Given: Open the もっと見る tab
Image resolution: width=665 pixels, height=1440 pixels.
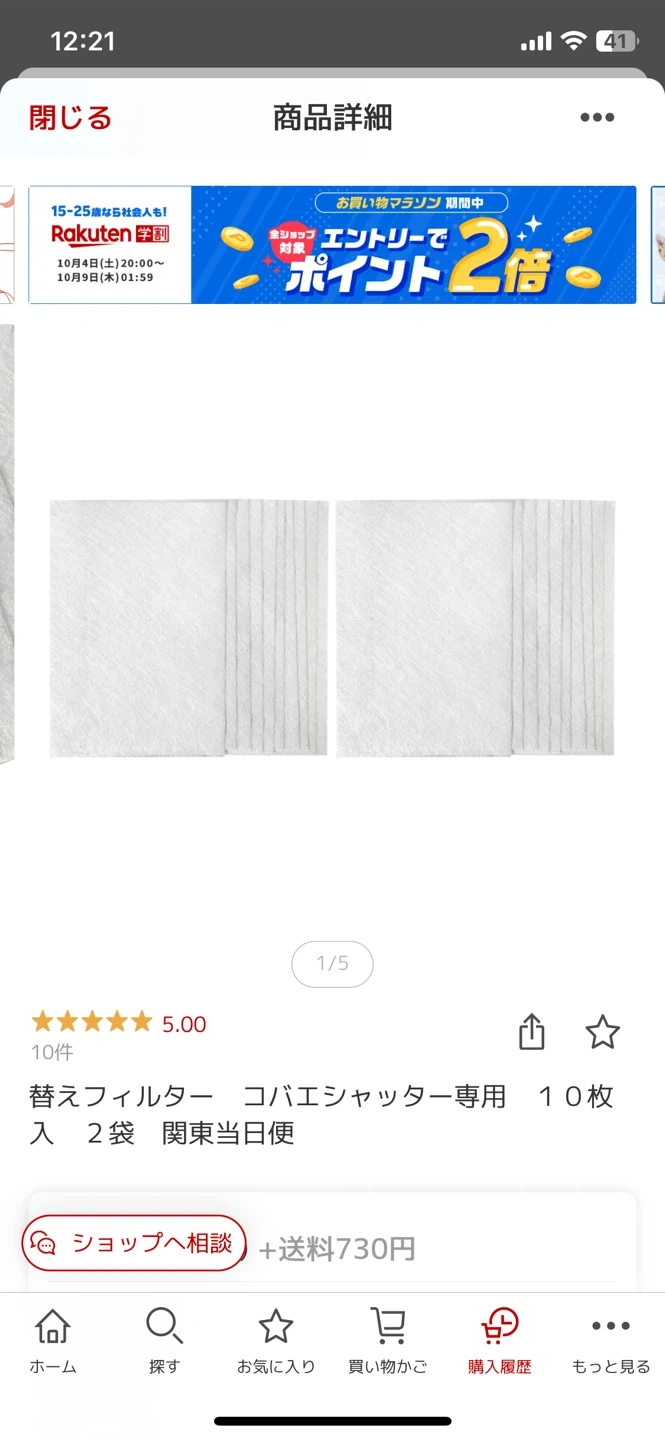Looking at the screenshot, I should click(610, 1340).
